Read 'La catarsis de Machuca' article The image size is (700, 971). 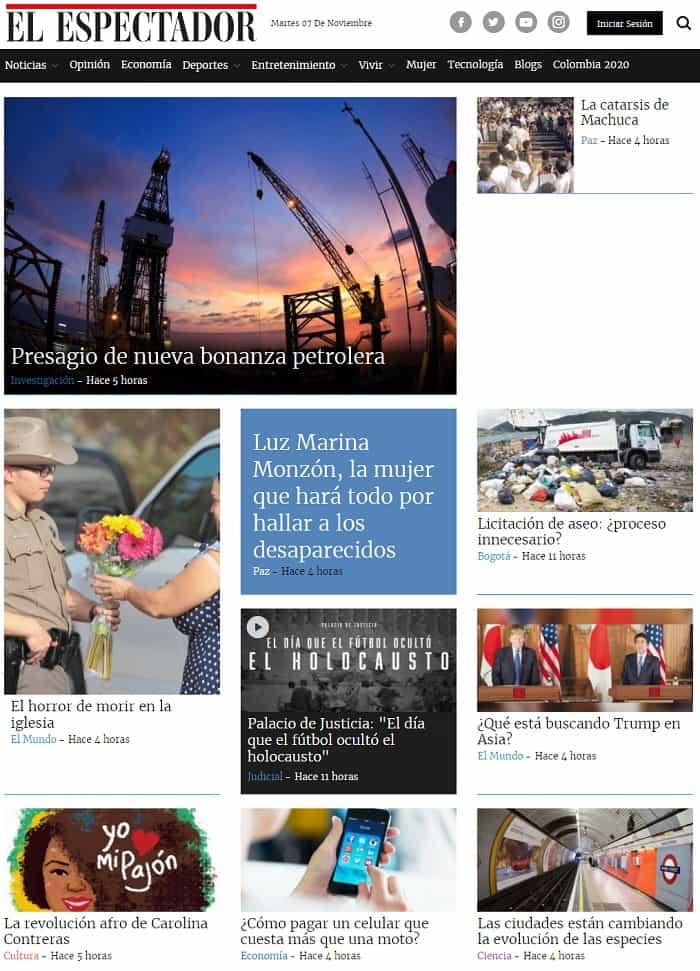point(624,112)
